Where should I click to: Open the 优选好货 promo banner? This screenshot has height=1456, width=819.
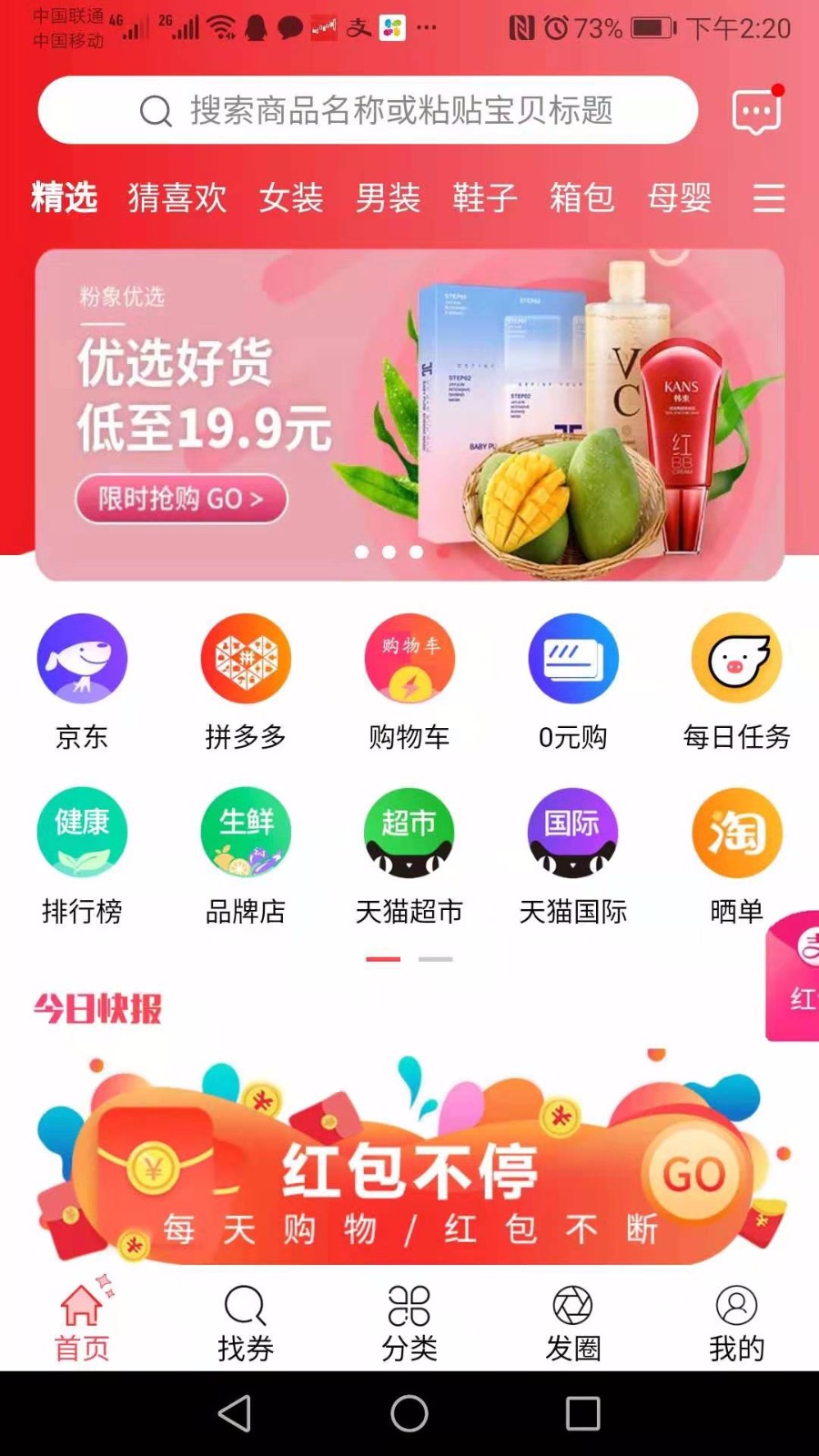(409, 414)
